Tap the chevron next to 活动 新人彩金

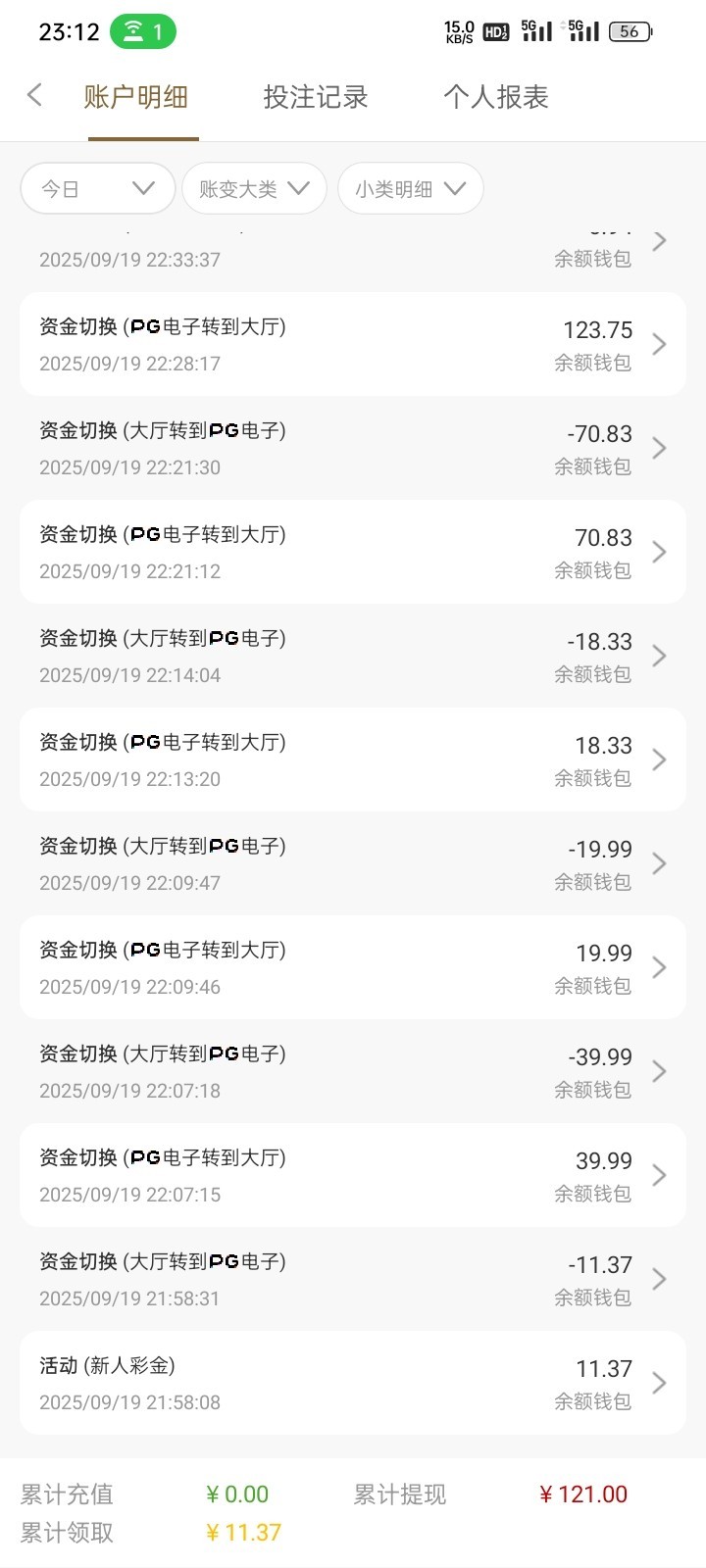pos(659,1383)
